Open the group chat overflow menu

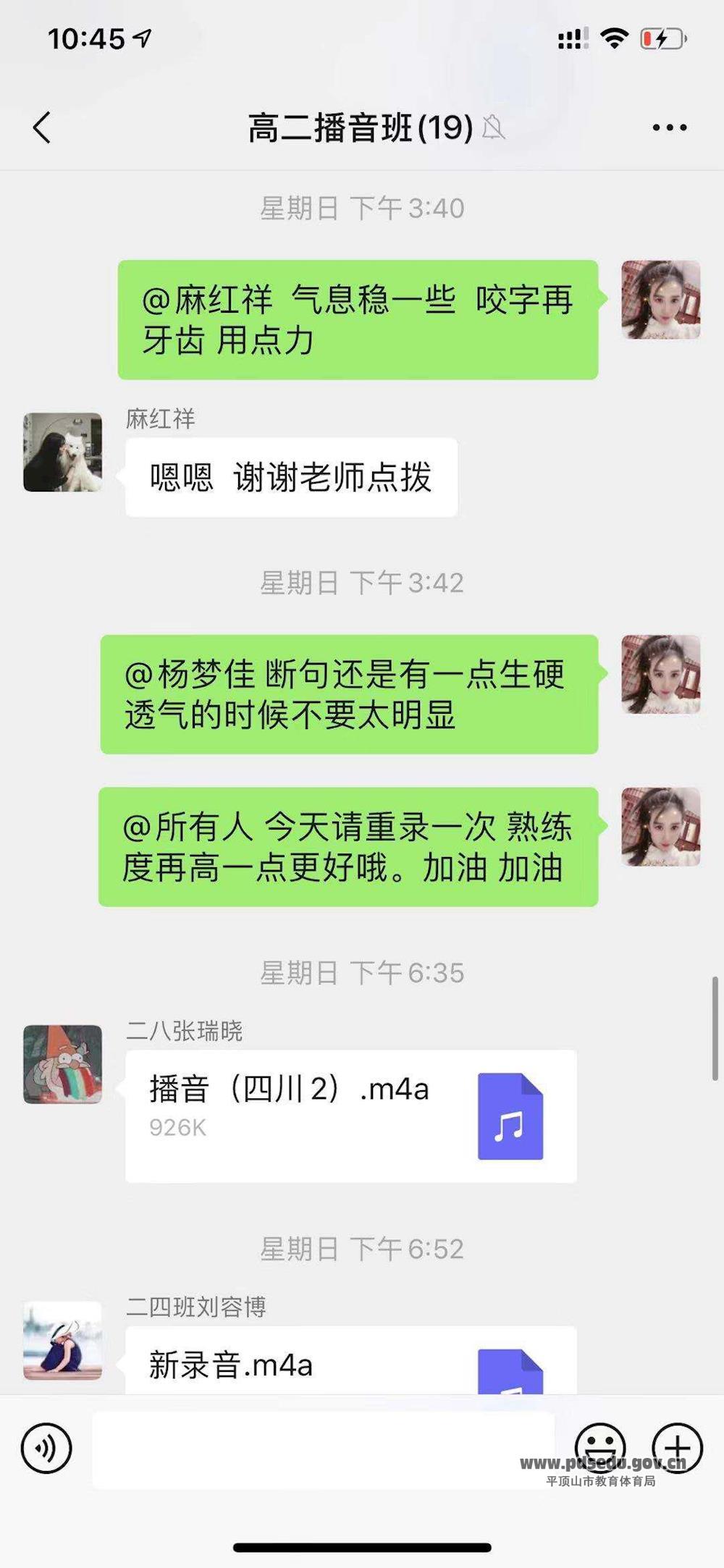click(x=669, y=127)
